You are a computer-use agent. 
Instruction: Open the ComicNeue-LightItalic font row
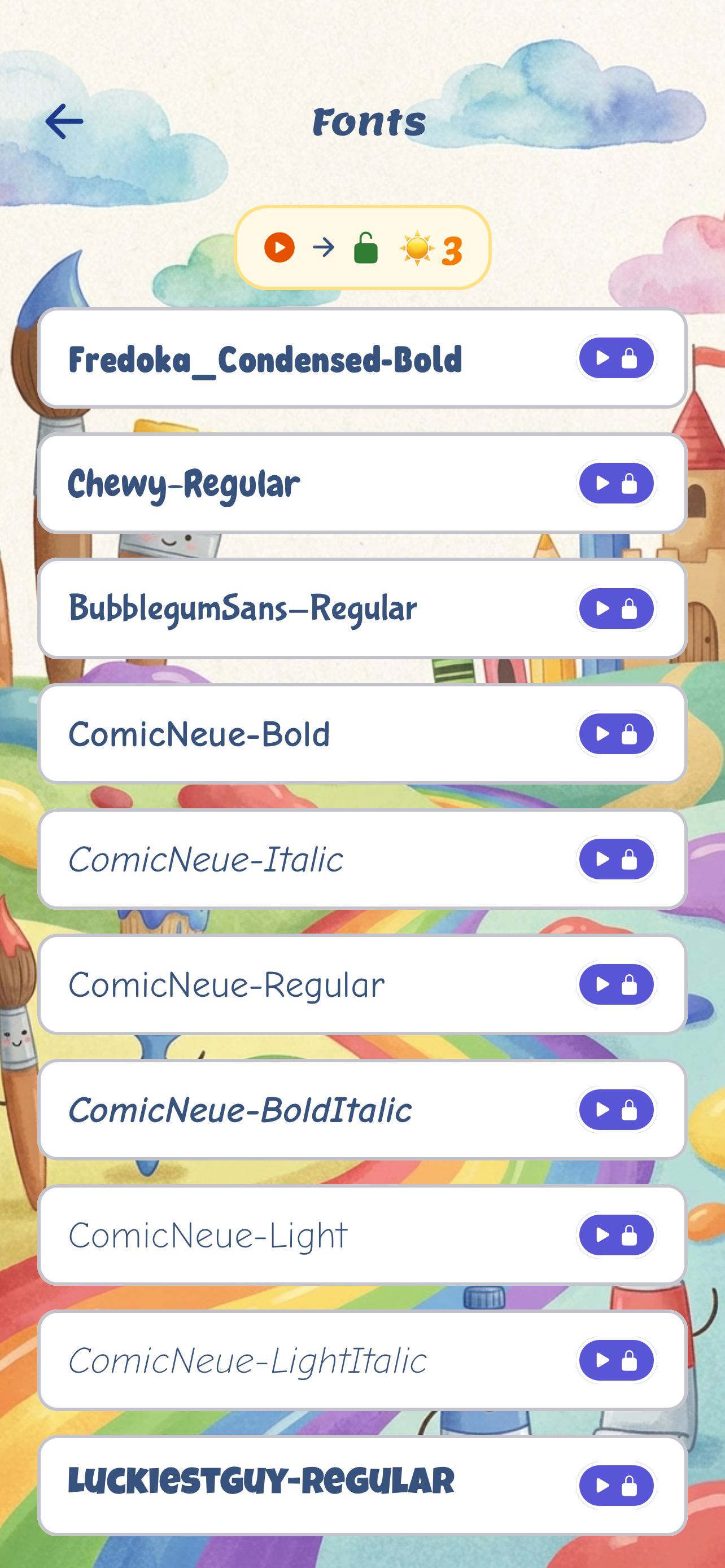[362, 1360]
